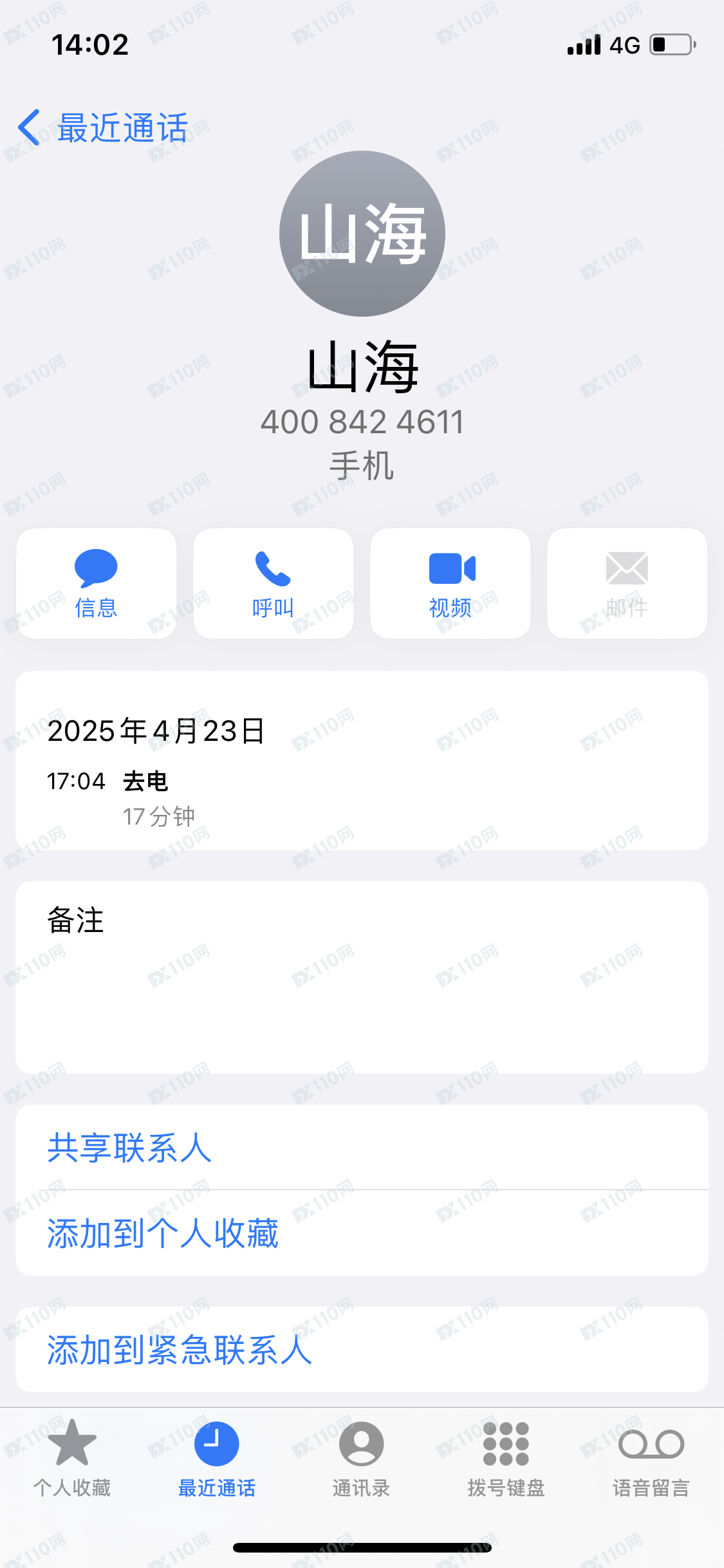Send a message via 信息 button

(x=97, y=583)
